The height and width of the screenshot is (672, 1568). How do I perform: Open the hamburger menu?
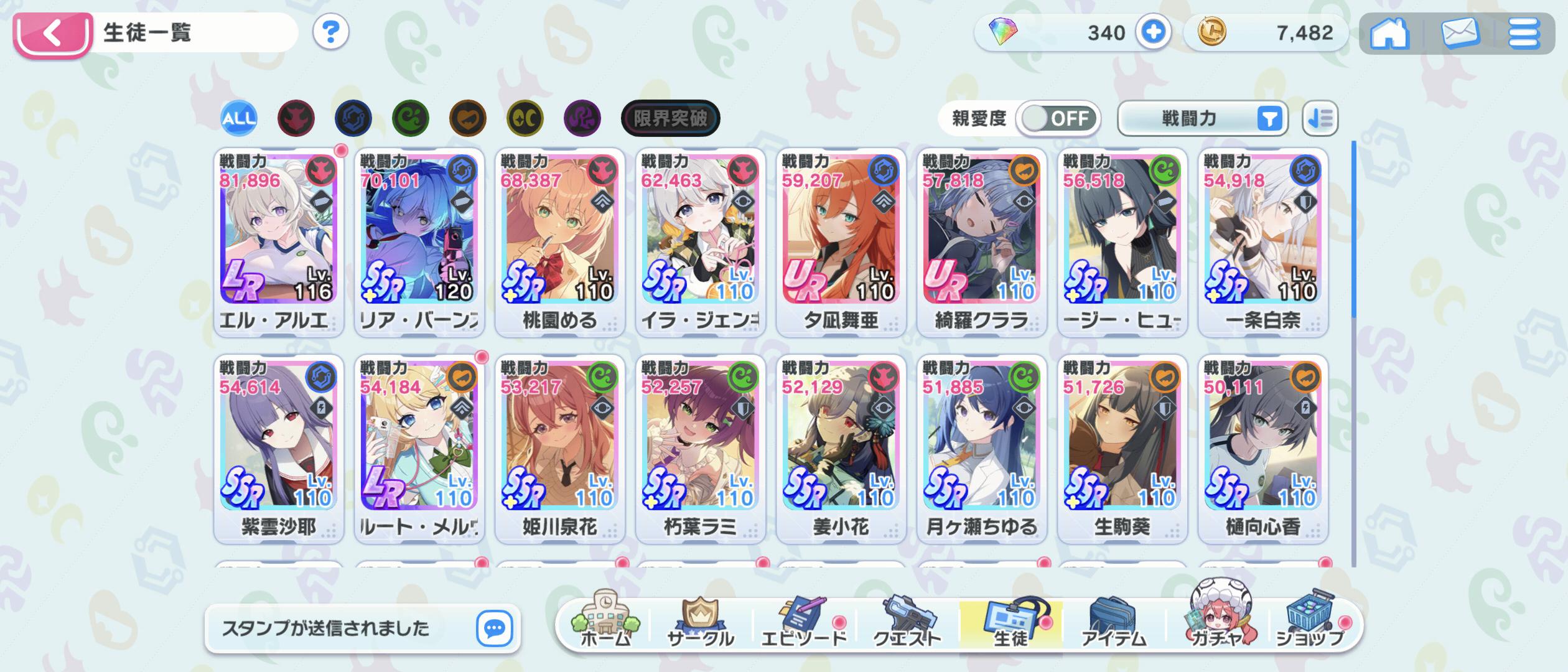click(x=1524, y=32)
